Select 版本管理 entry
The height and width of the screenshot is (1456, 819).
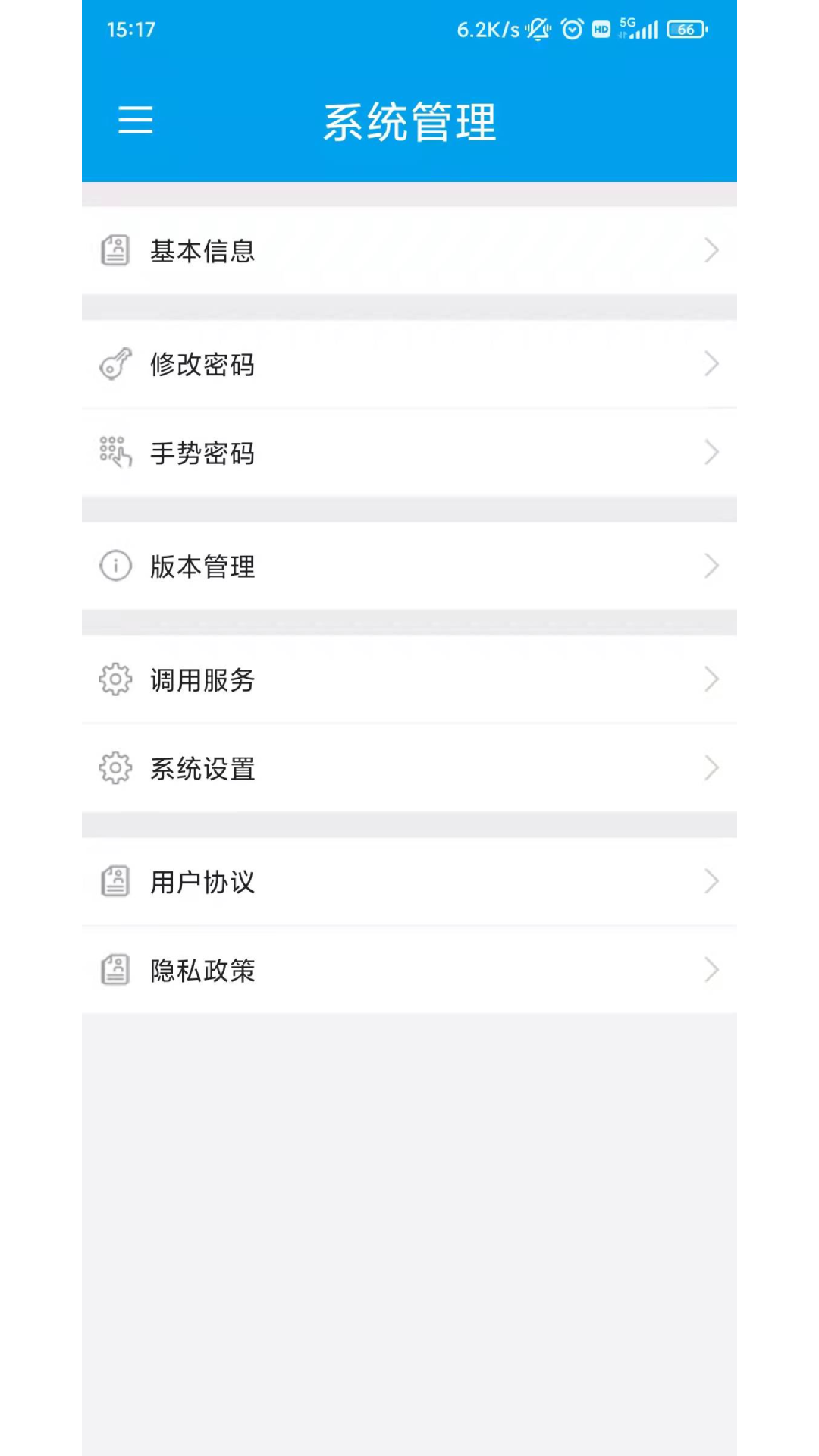[x=409, y=566]
